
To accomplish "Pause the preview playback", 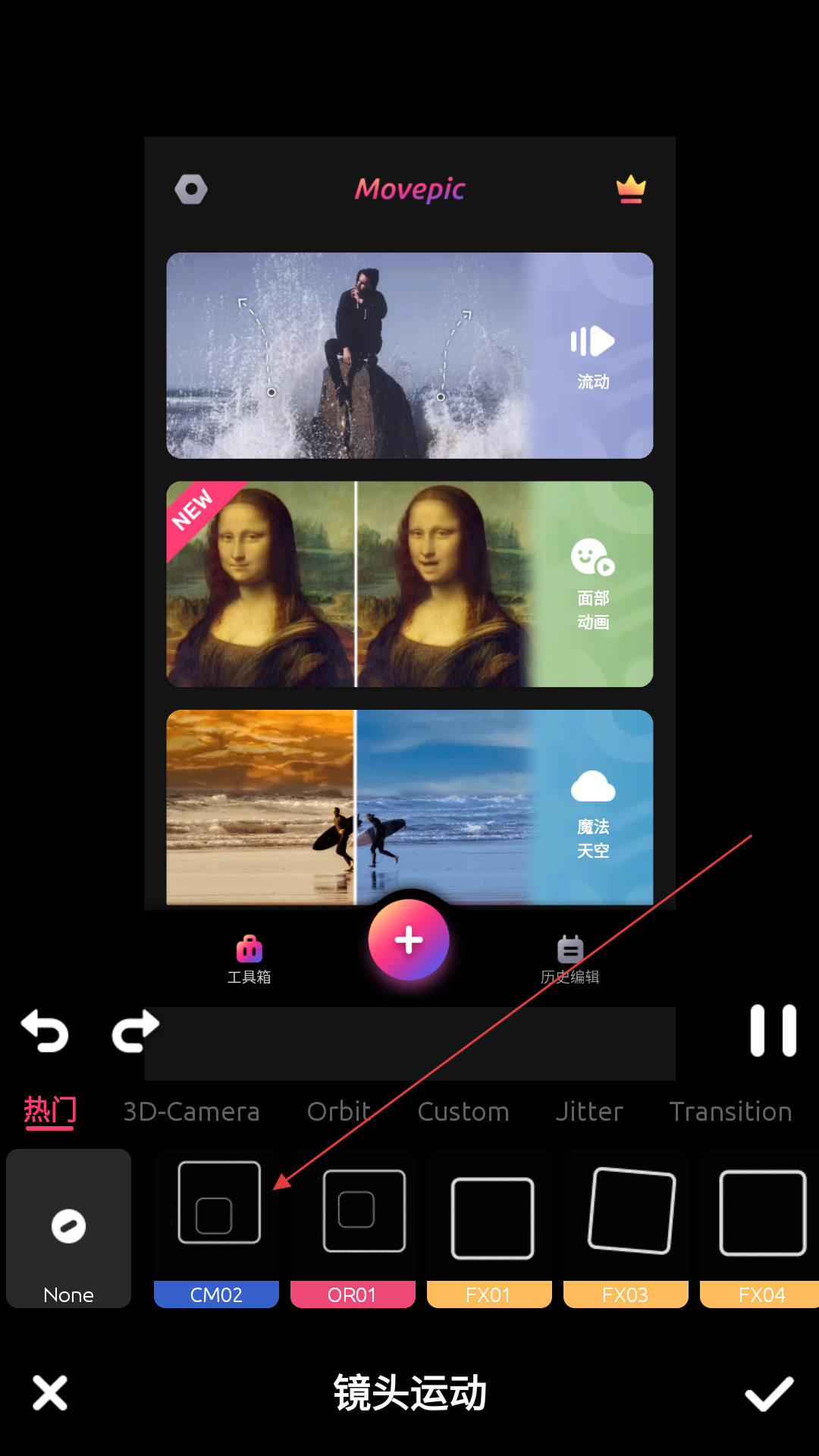I will [x=773, y=1031].
